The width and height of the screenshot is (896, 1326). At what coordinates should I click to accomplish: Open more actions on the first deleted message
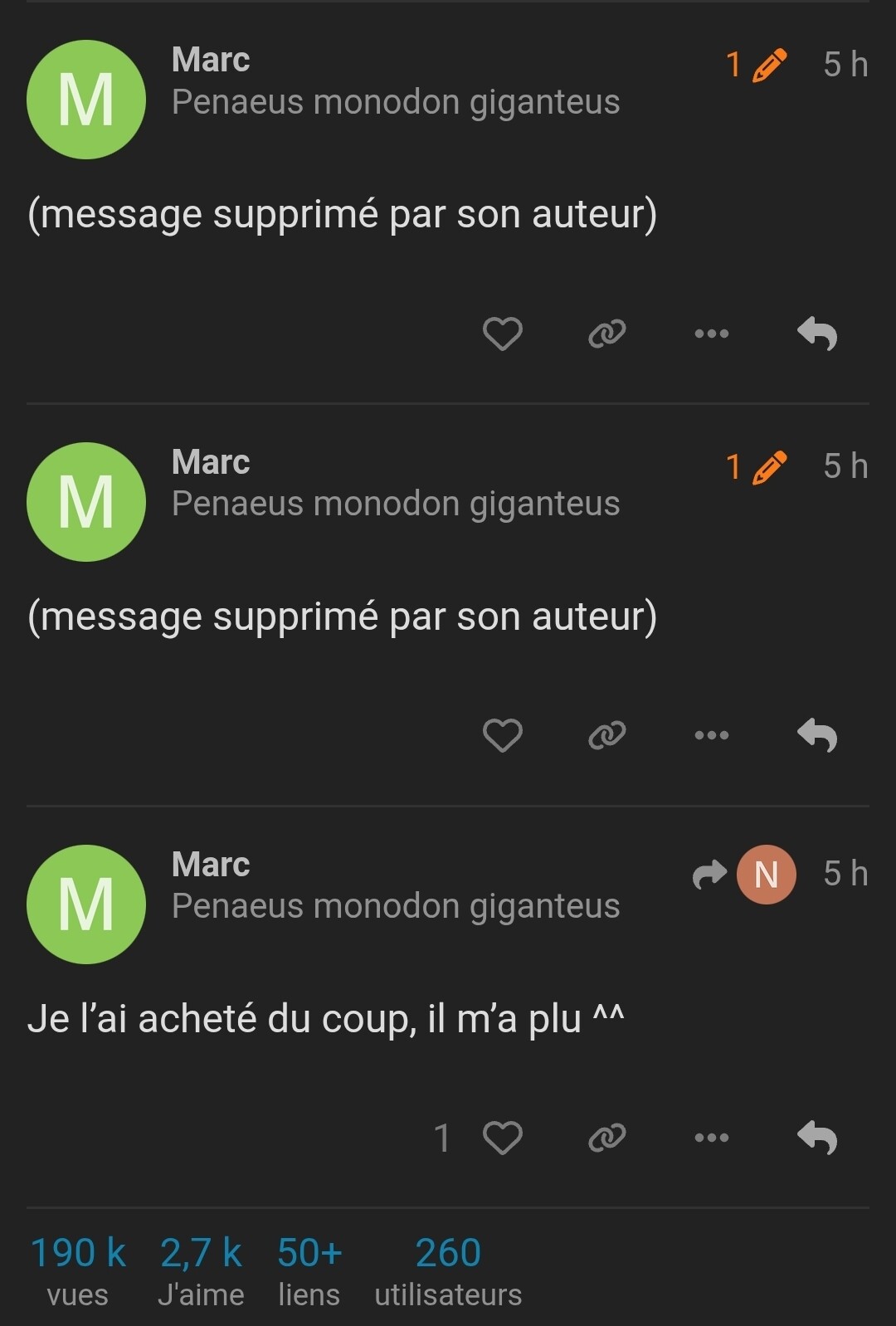tap(711, 334)
